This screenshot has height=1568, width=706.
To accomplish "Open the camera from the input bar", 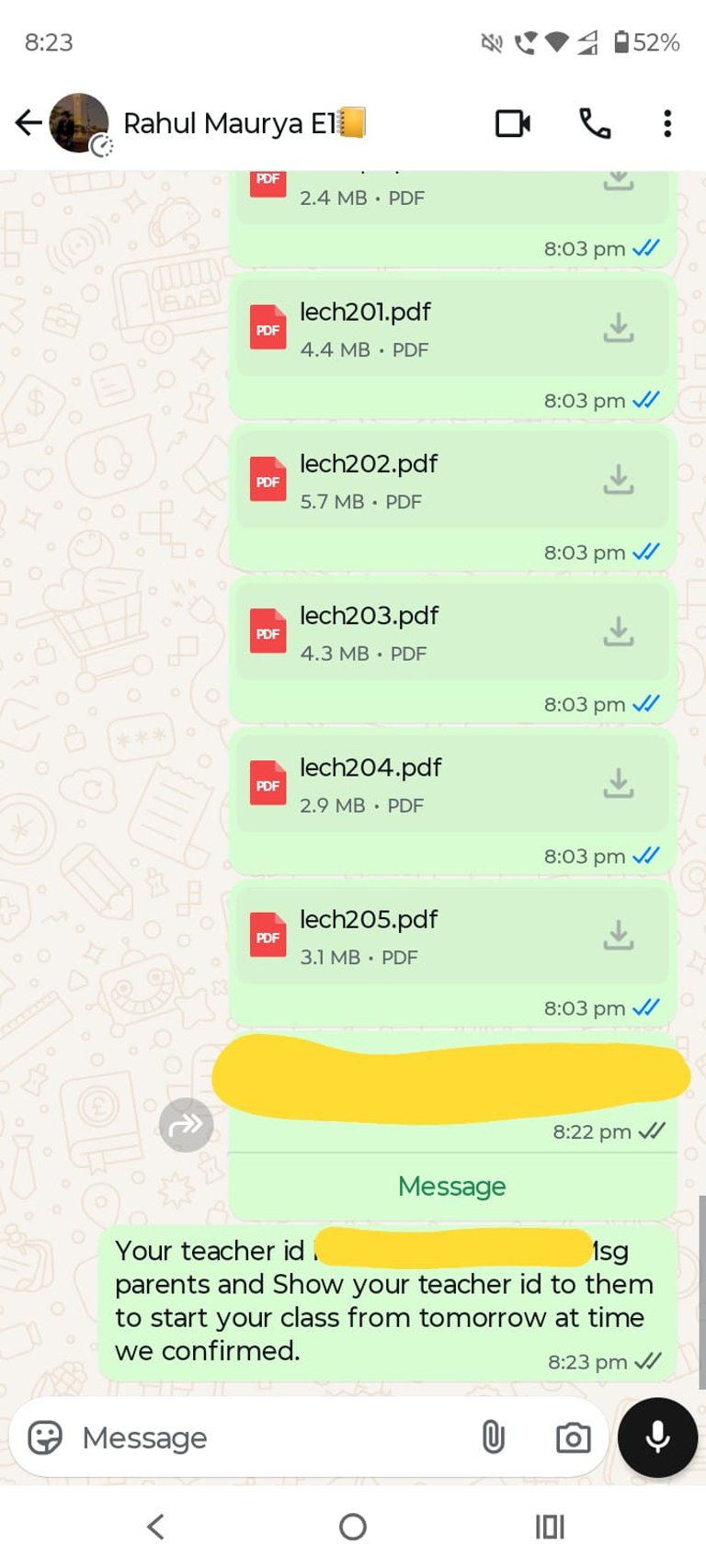I will (573, 1437).
